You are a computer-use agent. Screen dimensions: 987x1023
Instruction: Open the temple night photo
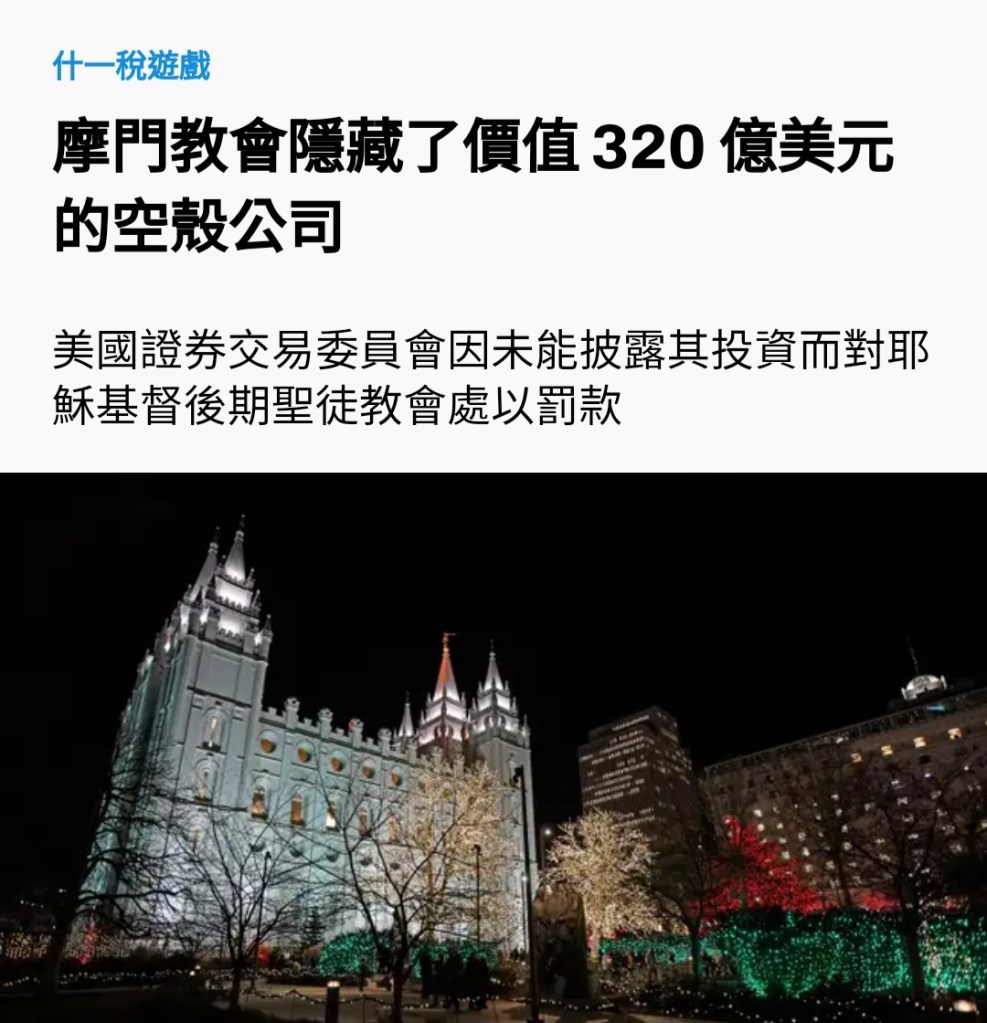tap(493, 747)
